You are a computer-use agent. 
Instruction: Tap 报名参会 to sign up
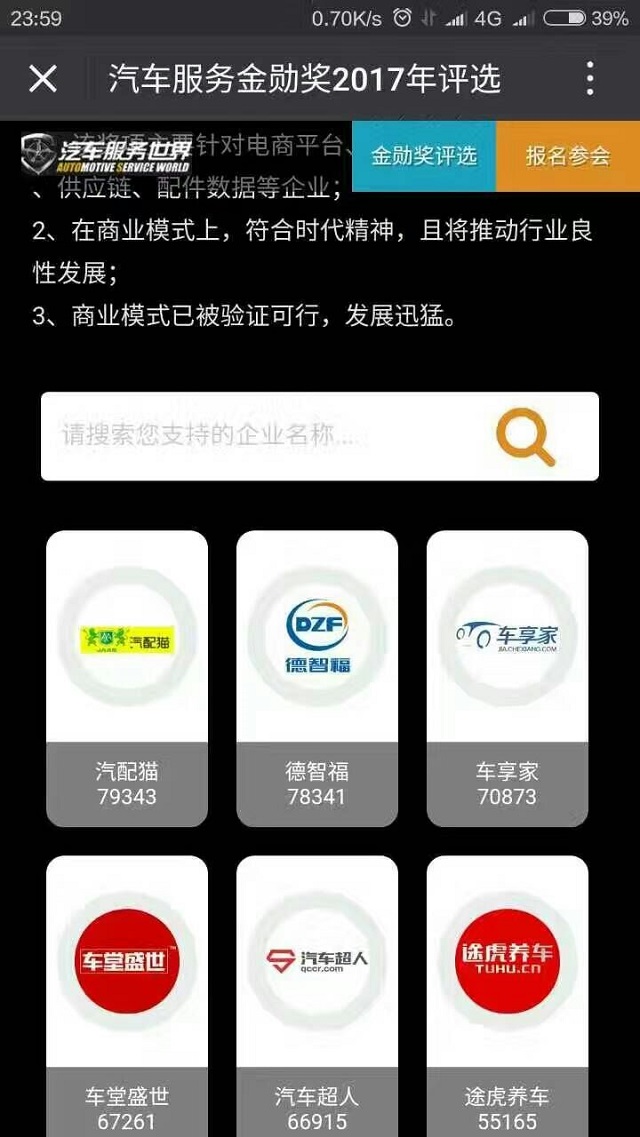(x=568, y=156)
